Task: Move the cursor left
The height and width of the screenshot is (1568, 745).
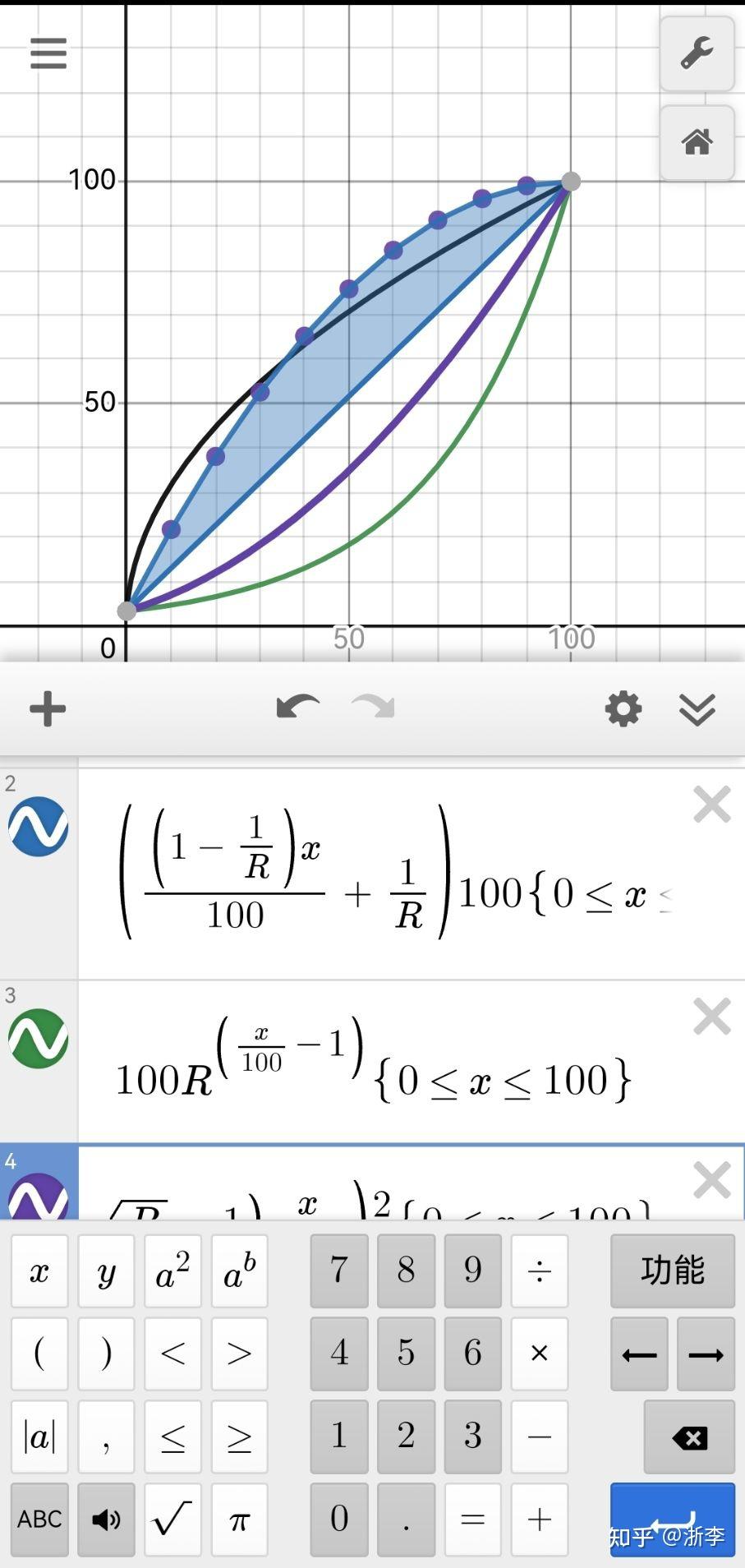Action: [x=639, y=1354]
